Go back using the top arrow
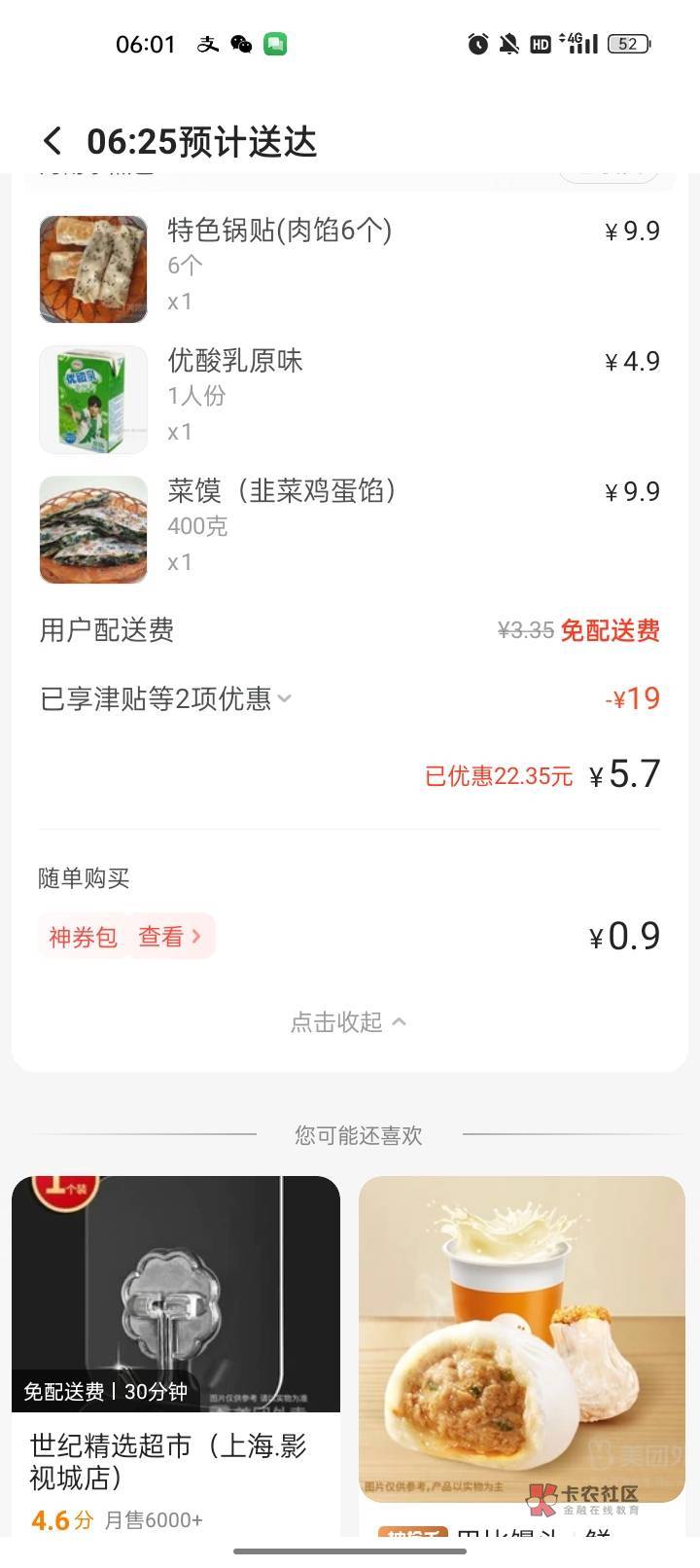This screenshot has width=700, height=1568. [x=52, y=142]
